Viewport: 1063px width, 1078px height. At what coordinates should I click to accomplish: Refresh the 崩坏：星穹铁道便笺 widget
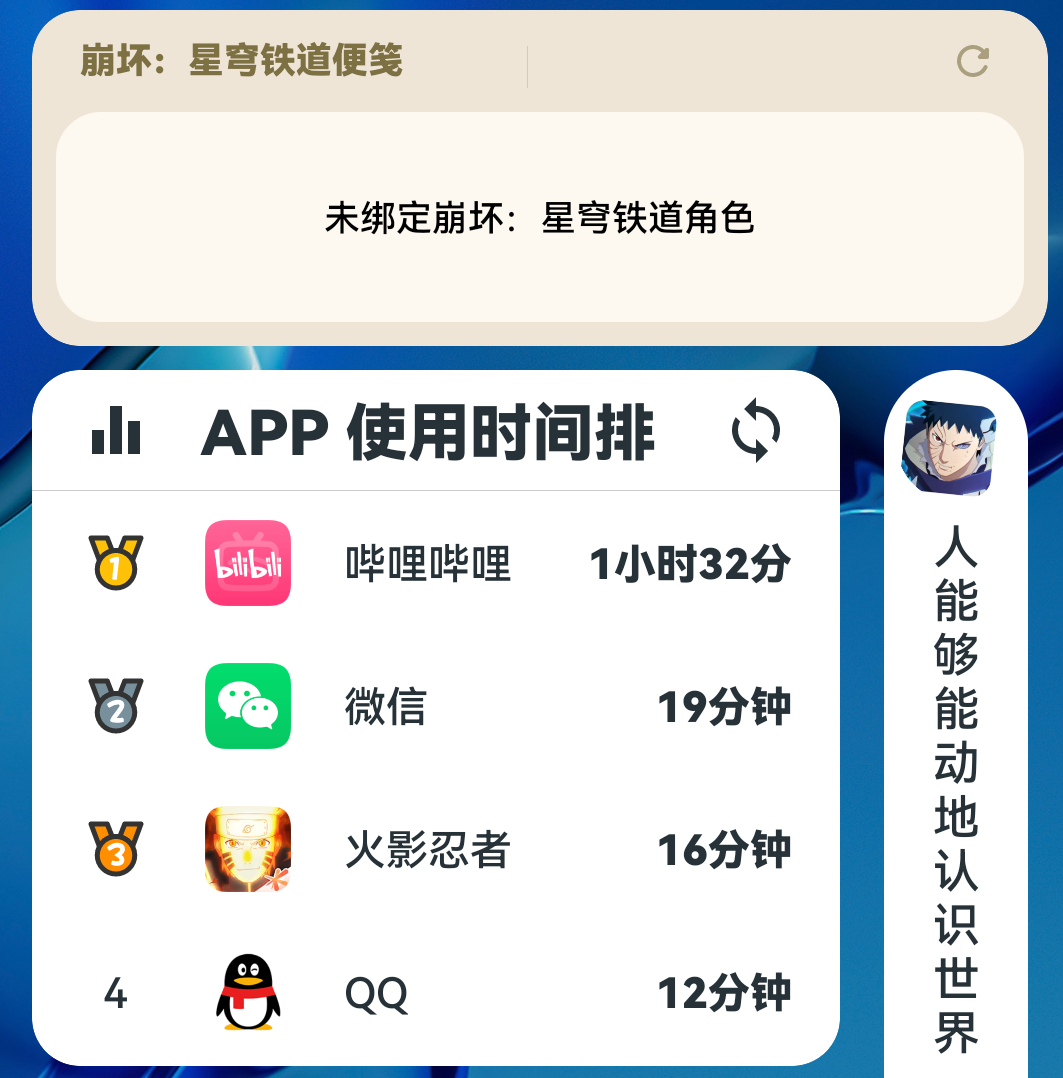click(x=972, y=62)
